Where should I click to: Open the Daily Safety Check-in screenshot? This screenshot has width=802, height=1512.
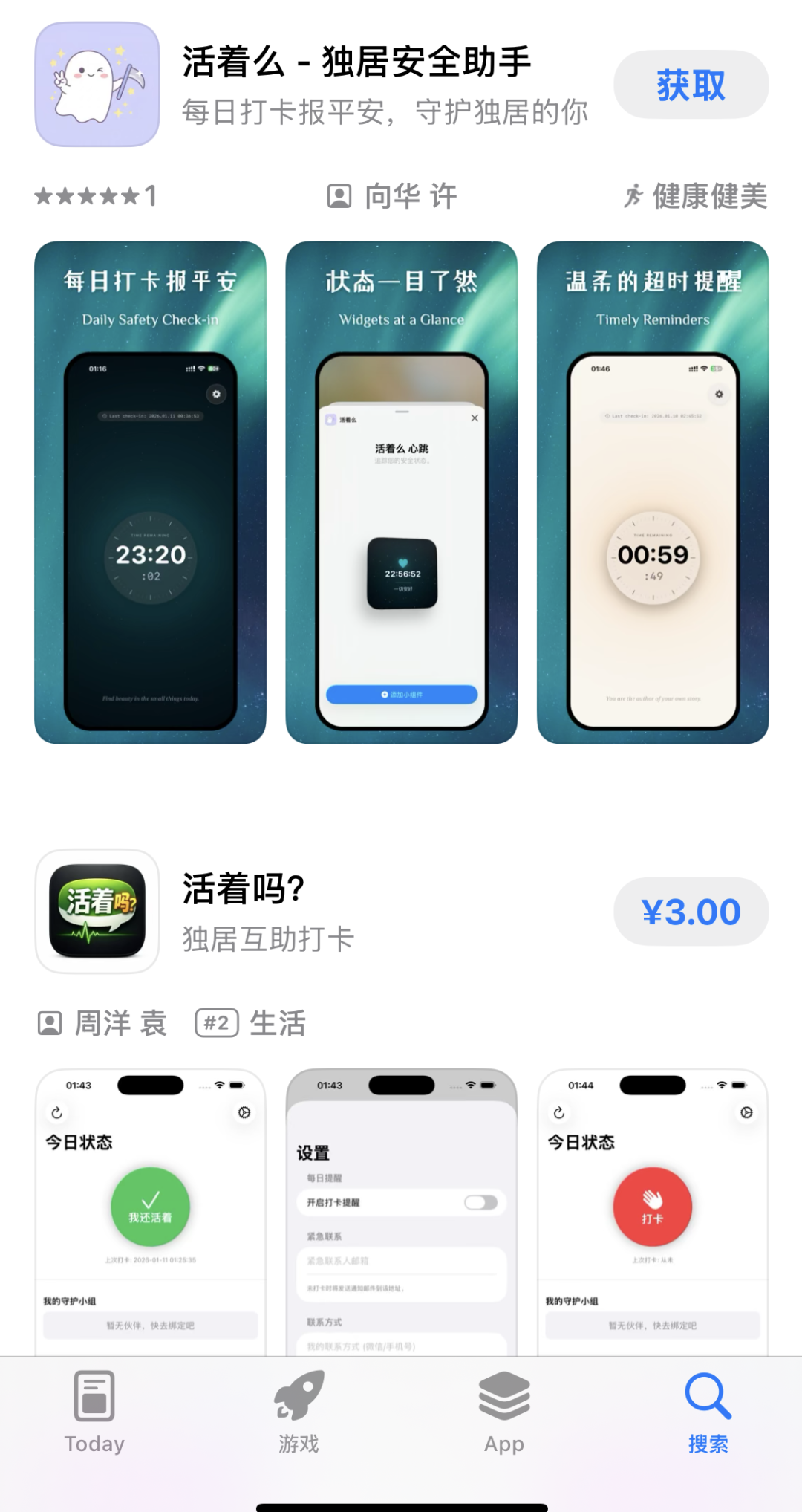(x=151, y=490)
